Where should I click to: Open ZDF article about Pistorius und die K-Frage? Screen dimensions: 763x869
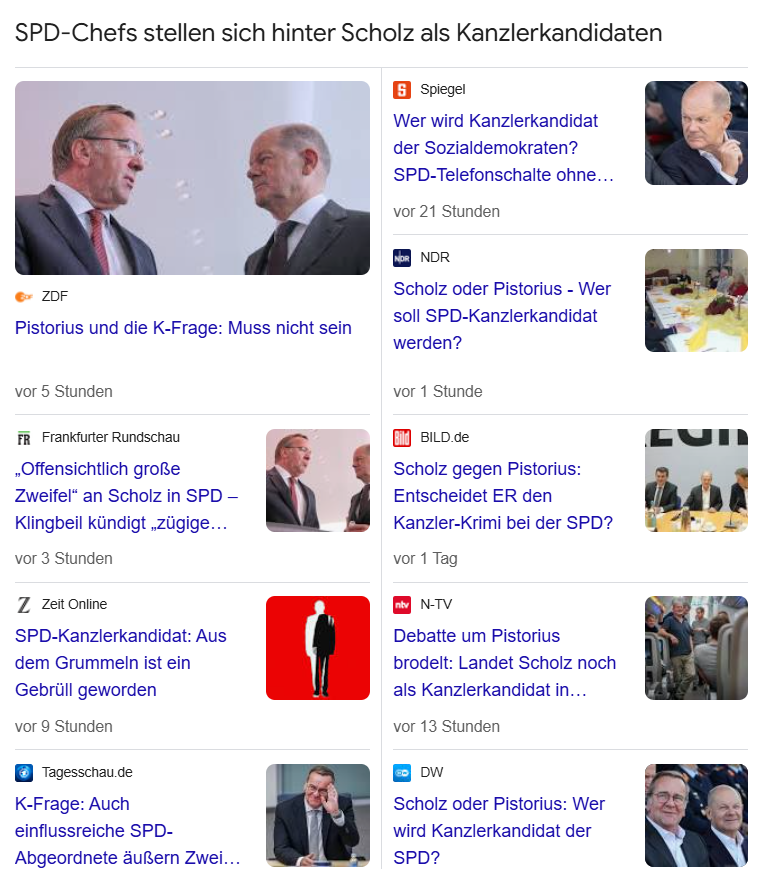tap(183, 328)
